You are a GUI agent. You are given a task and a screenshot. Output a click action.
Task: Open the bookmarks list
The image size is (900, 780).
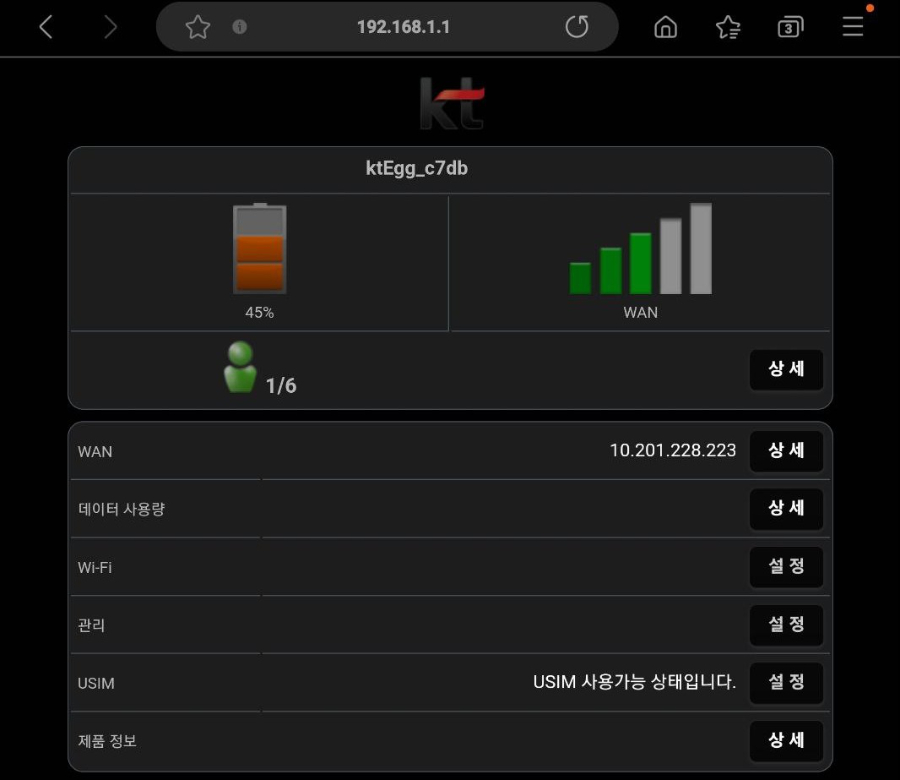728,27
